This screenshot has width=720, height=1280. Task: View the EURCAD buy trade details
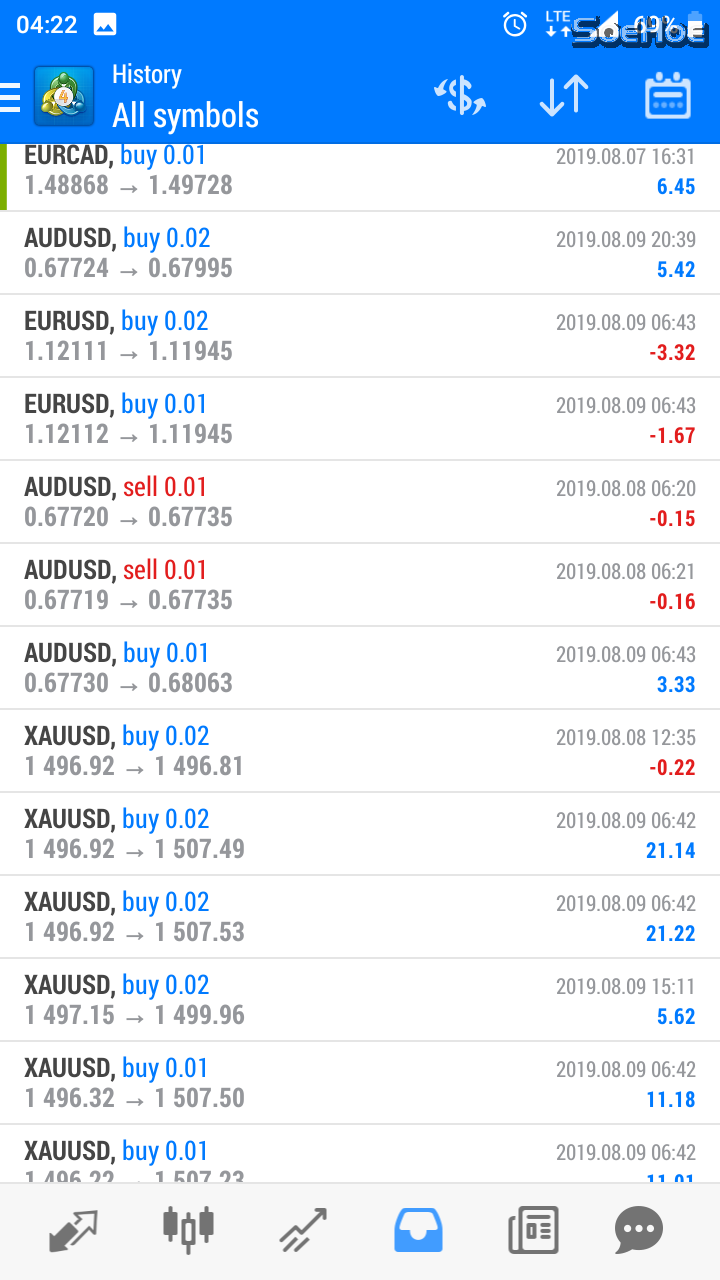(x=360, y=170)
